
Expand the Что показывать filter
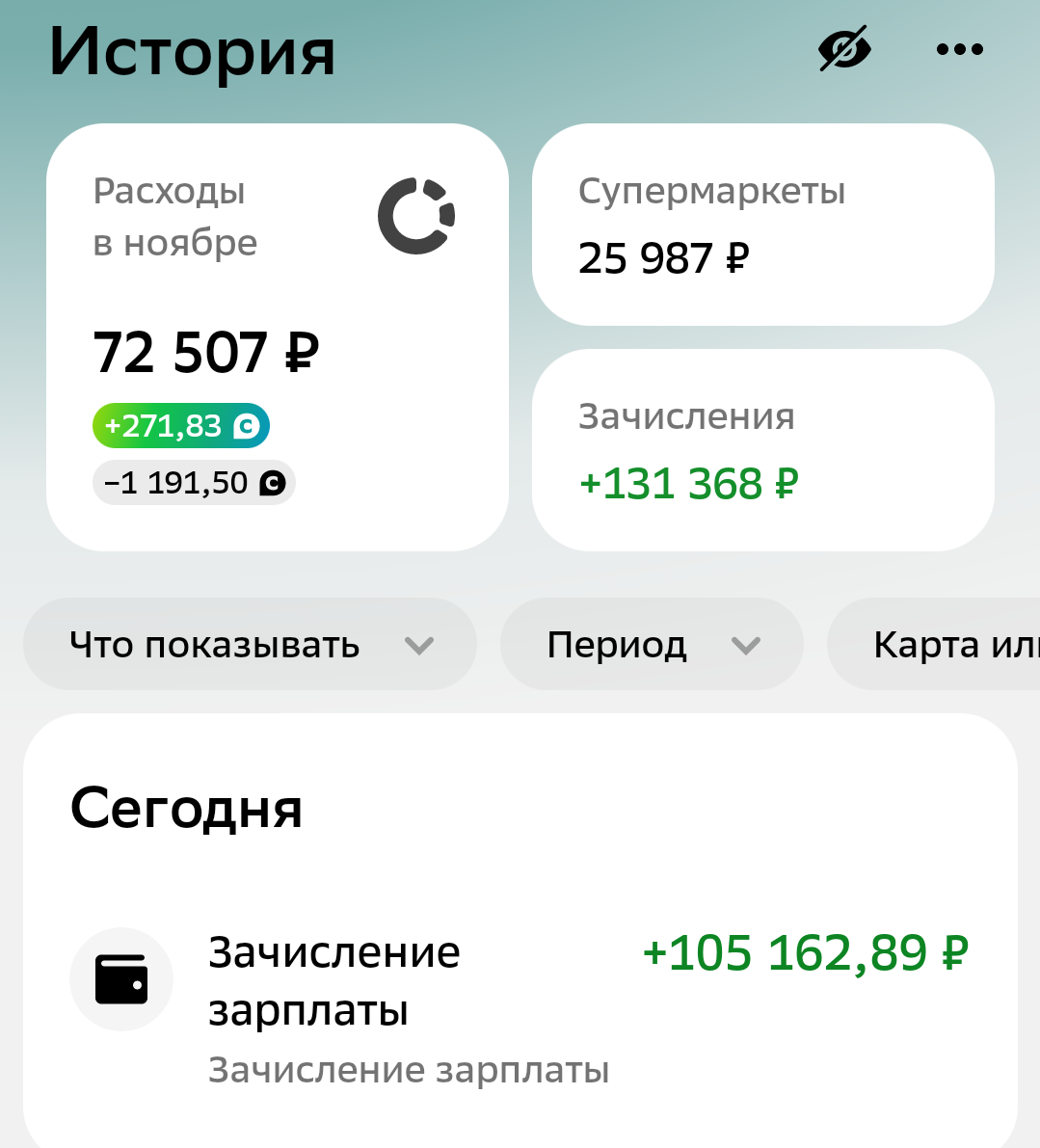point(250,645)
